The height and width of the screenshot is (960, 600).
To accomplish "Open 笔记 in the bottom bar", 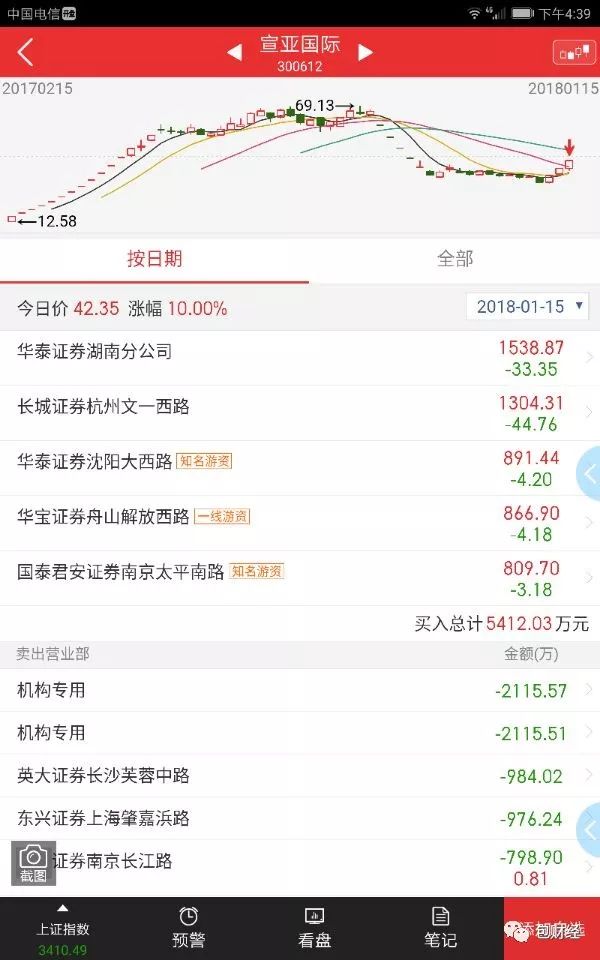I will point(440,928).
